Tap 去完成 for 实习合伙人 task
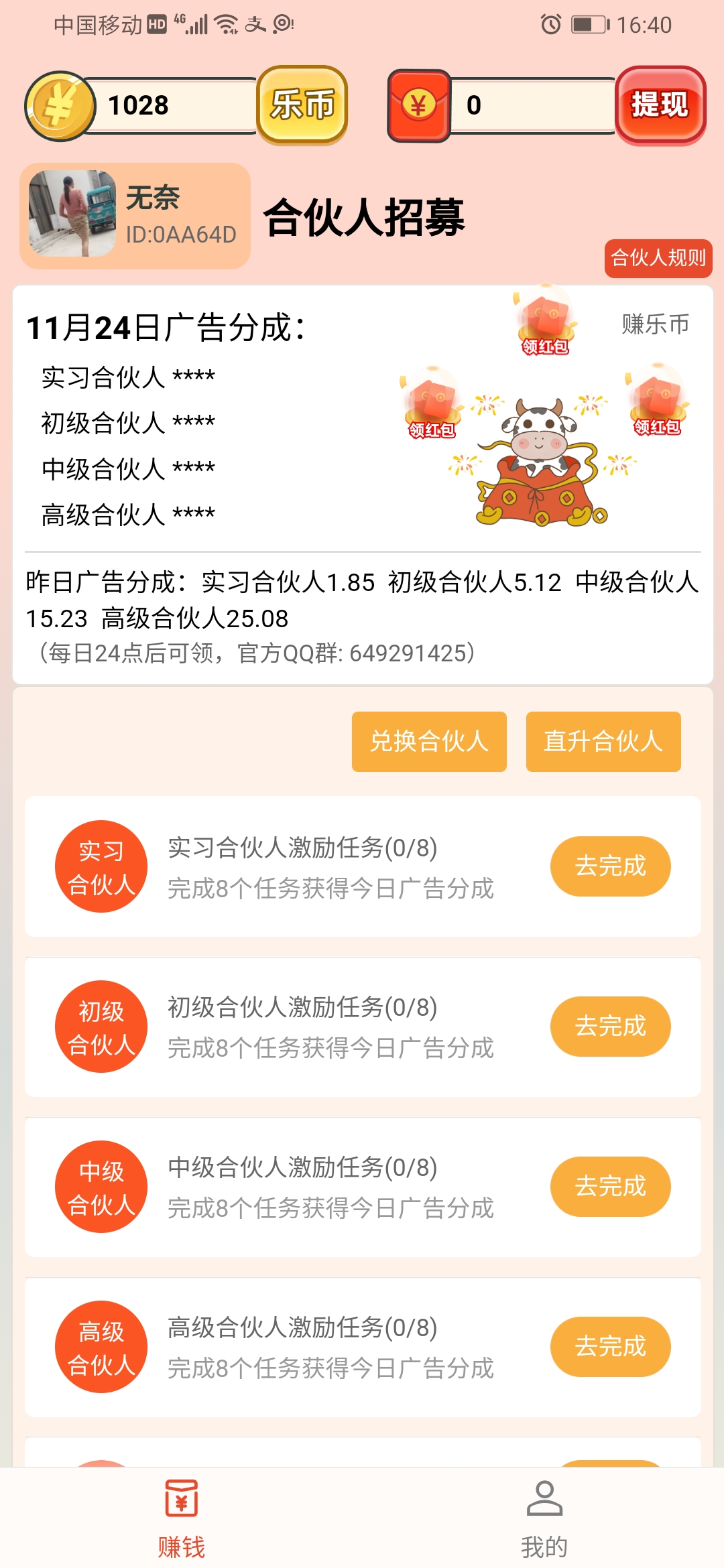 [611, 866]
